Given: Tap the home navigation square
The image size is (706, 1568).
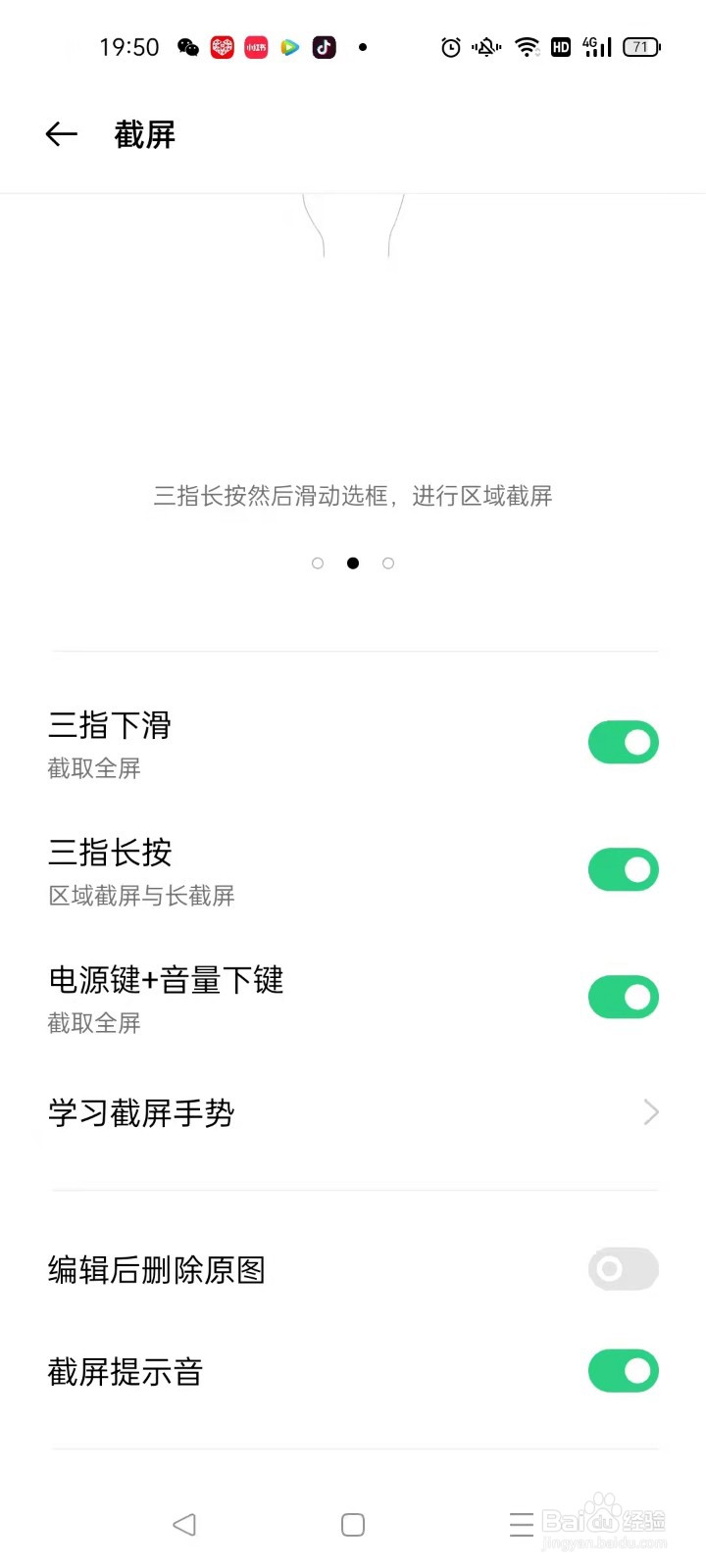Looking at the screenshot, I should click(352, 1524).
